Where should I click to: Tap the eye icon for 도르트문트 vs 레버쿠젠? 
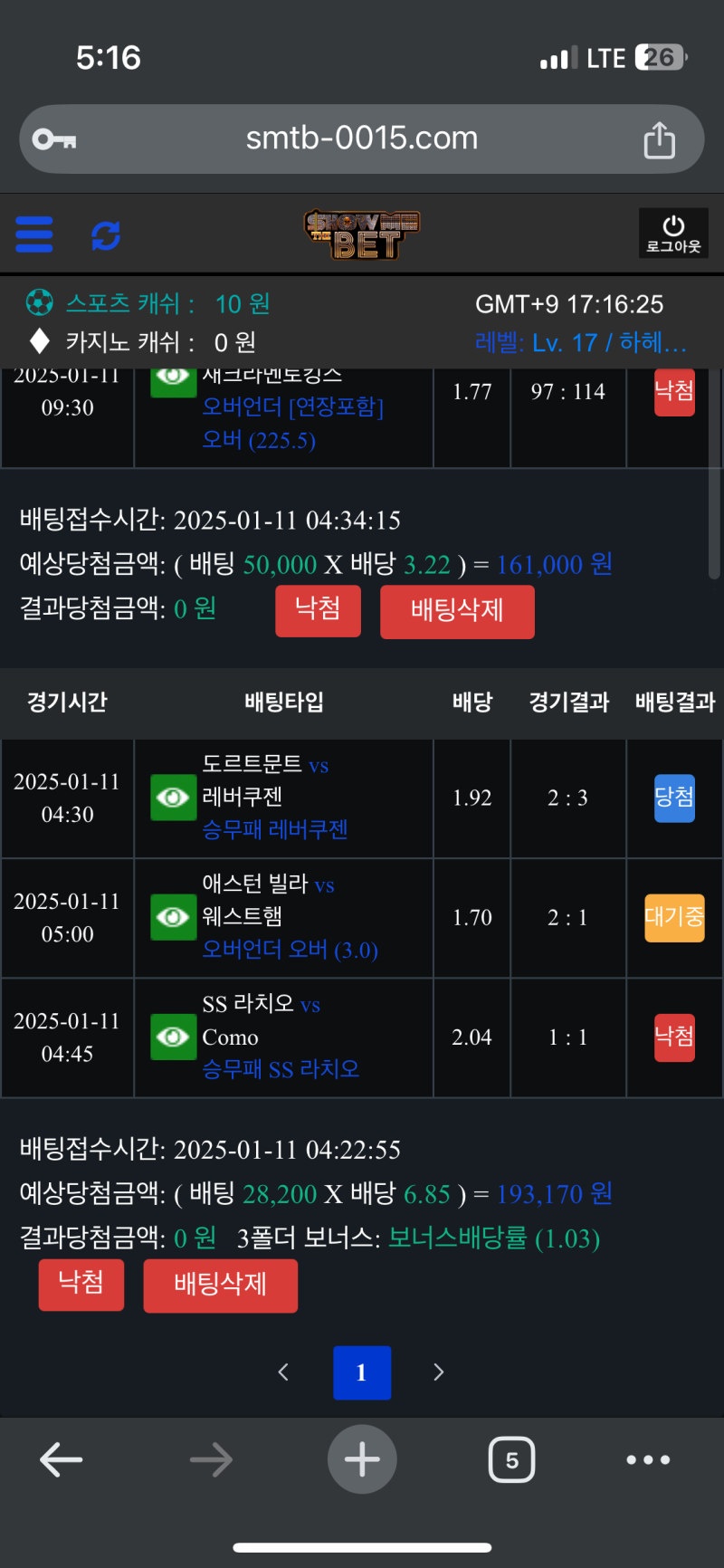pos(173,798)
